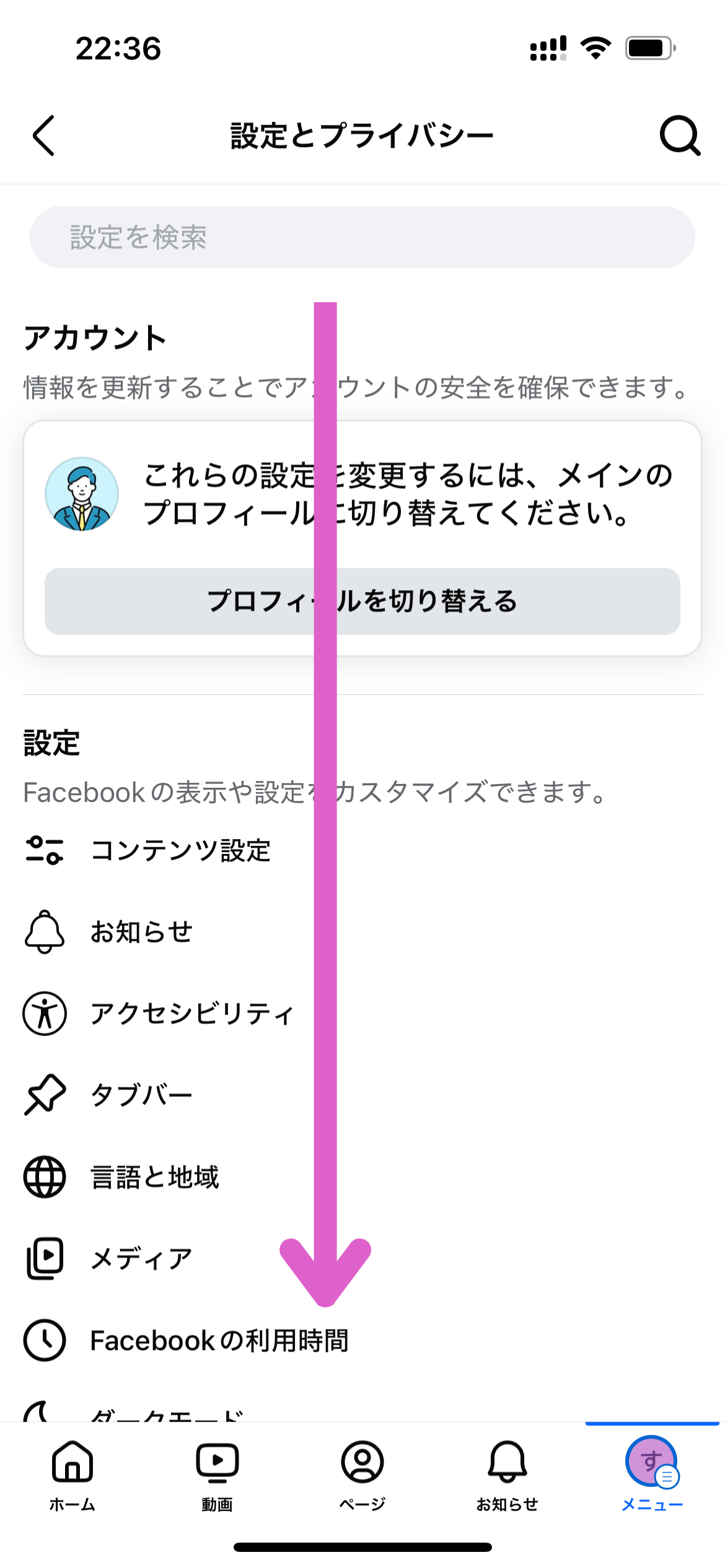The width and height of the screenshot is (725, 1568).
Task: Open お知らせ notification settings via the bell icon
Action: pos(44,931)
